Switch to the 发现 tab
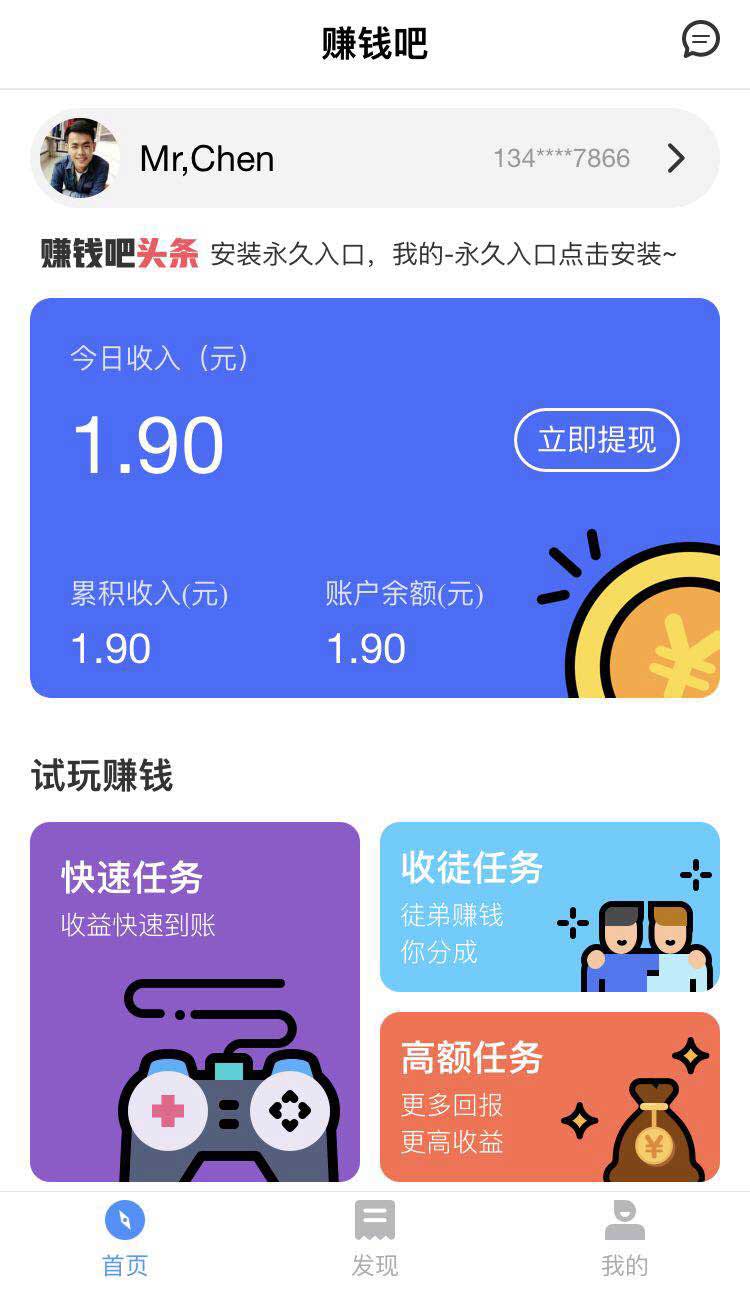Viewport: 750px width, 1292px height. (x=375, y=1238)
